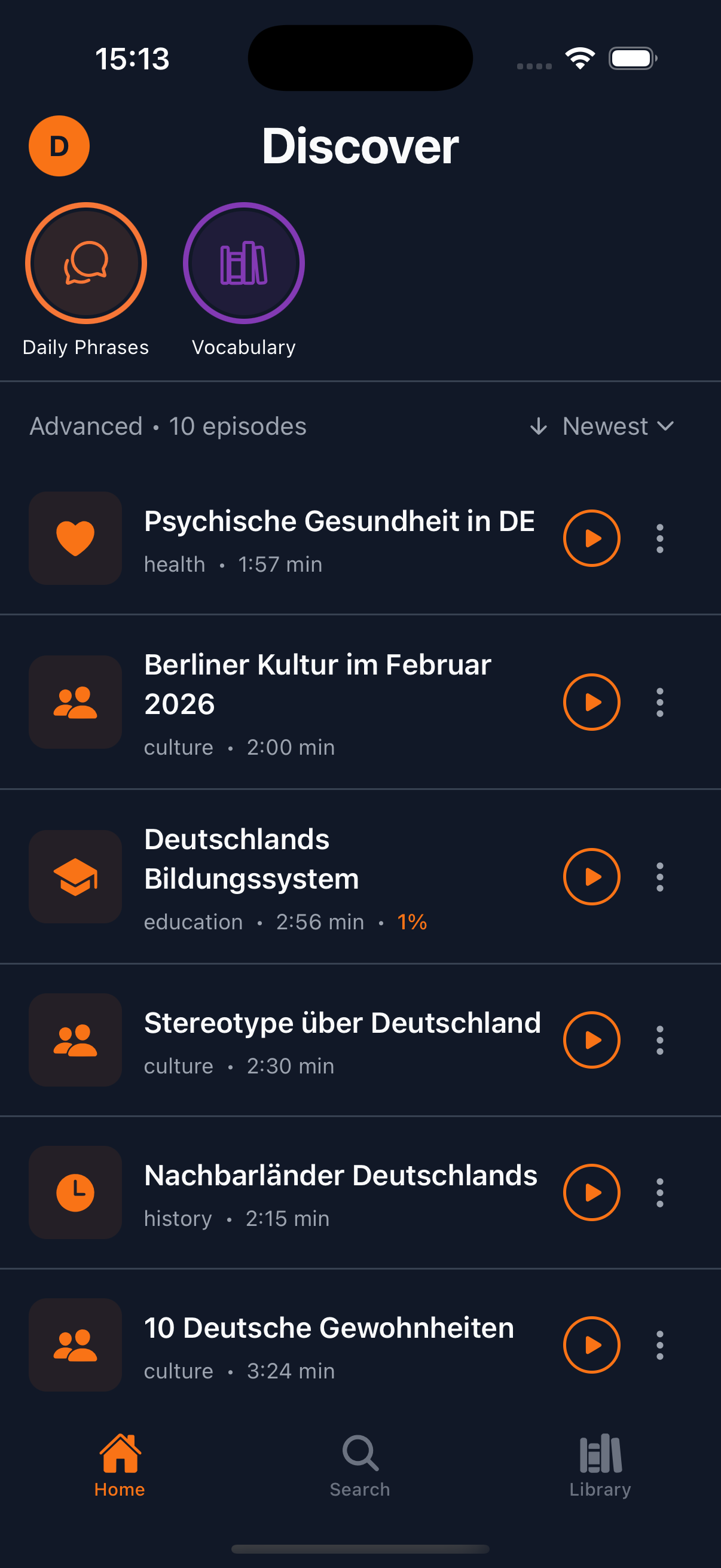Viewport: 721px width, 1568px height.
Task: Open the Vocabulary section
Action: 243,263
